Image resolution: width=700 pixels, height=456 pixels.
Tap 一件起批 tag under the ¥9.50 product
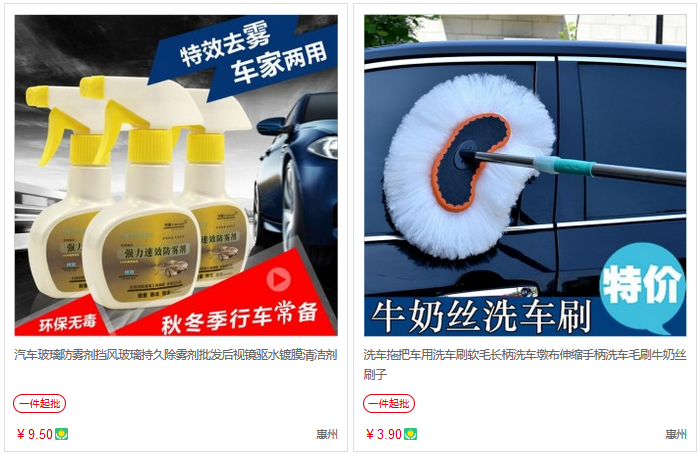[40, 404]
